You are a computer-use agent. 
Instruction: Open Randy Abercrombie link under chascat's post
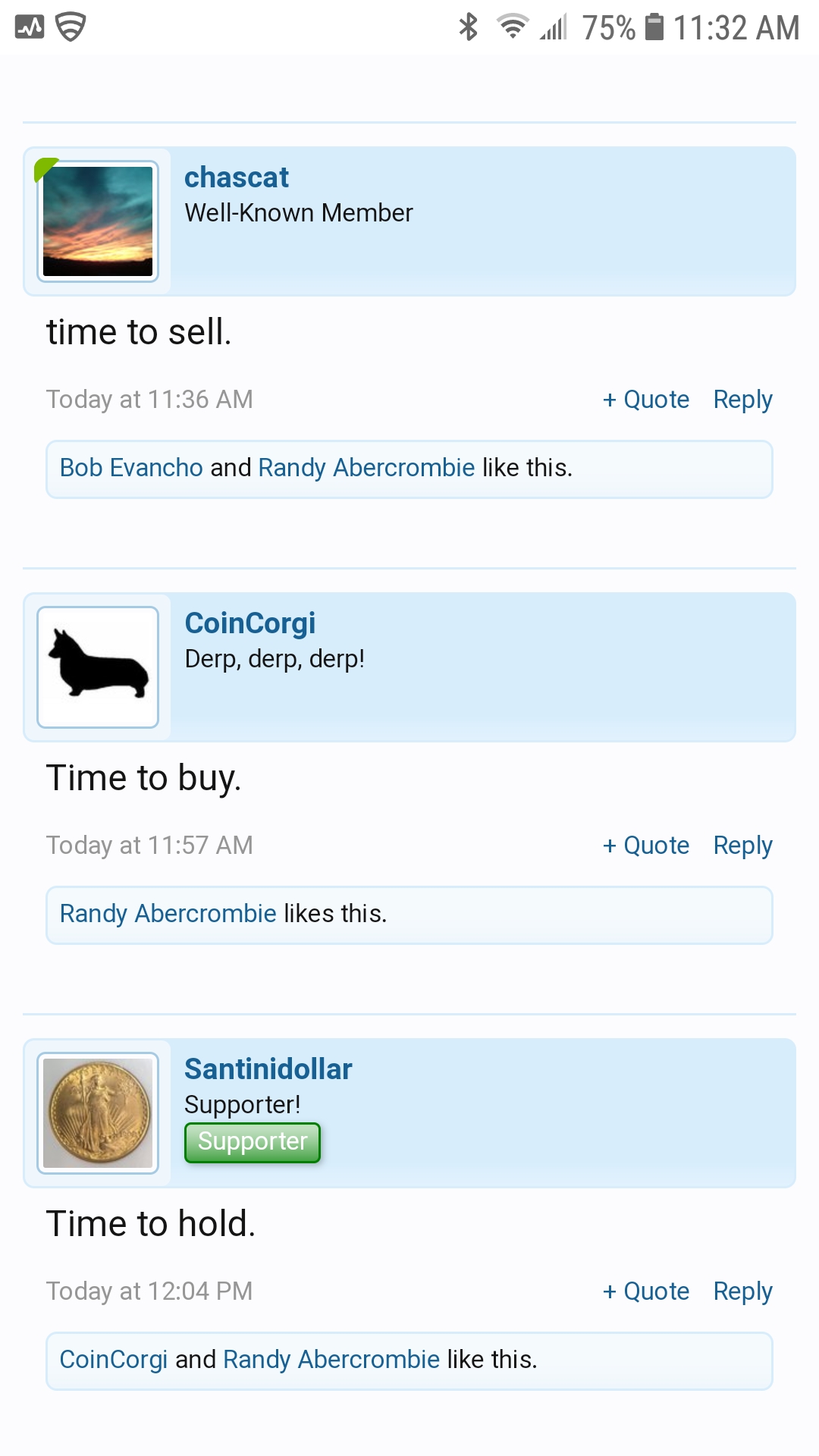366,468
